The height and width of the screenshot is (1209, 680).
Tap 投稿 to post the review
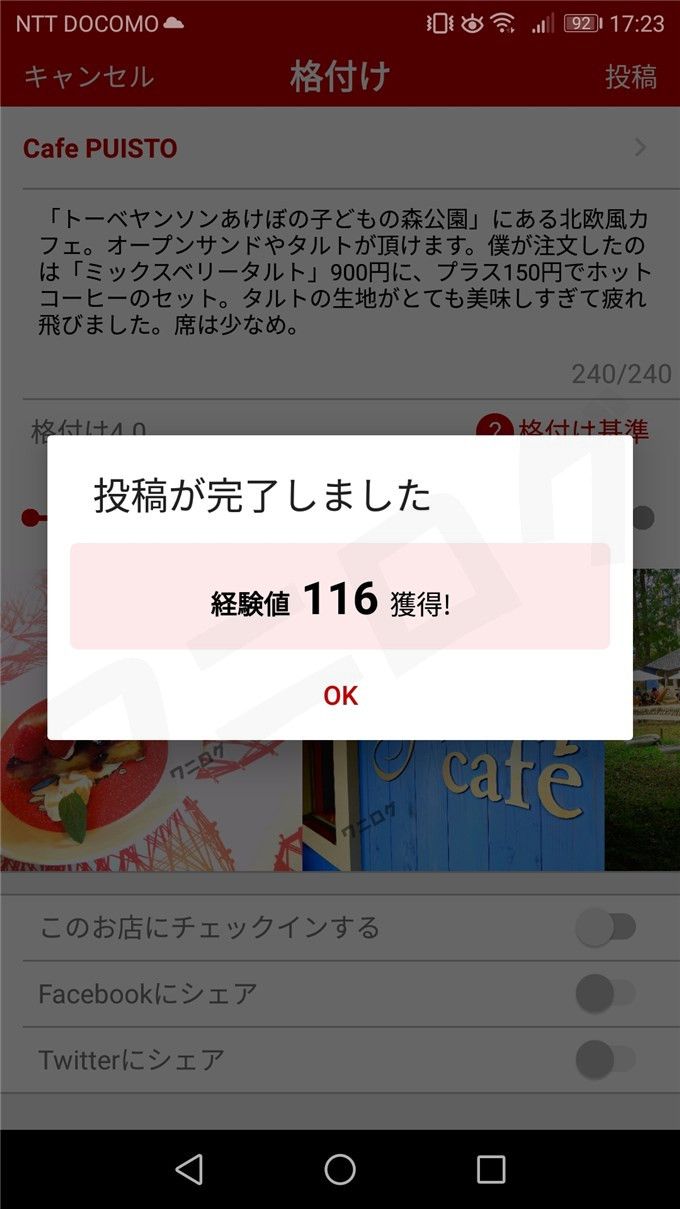(630, 77)
